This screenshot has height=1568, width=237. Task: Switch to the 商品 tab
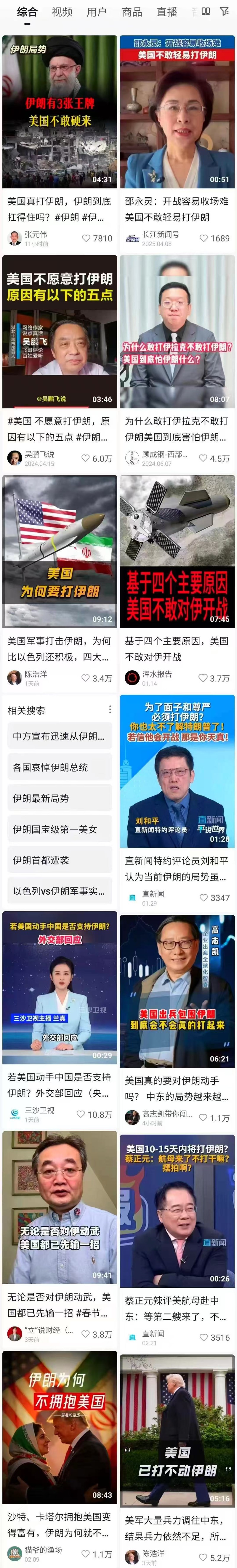click(x=132, y=12)
